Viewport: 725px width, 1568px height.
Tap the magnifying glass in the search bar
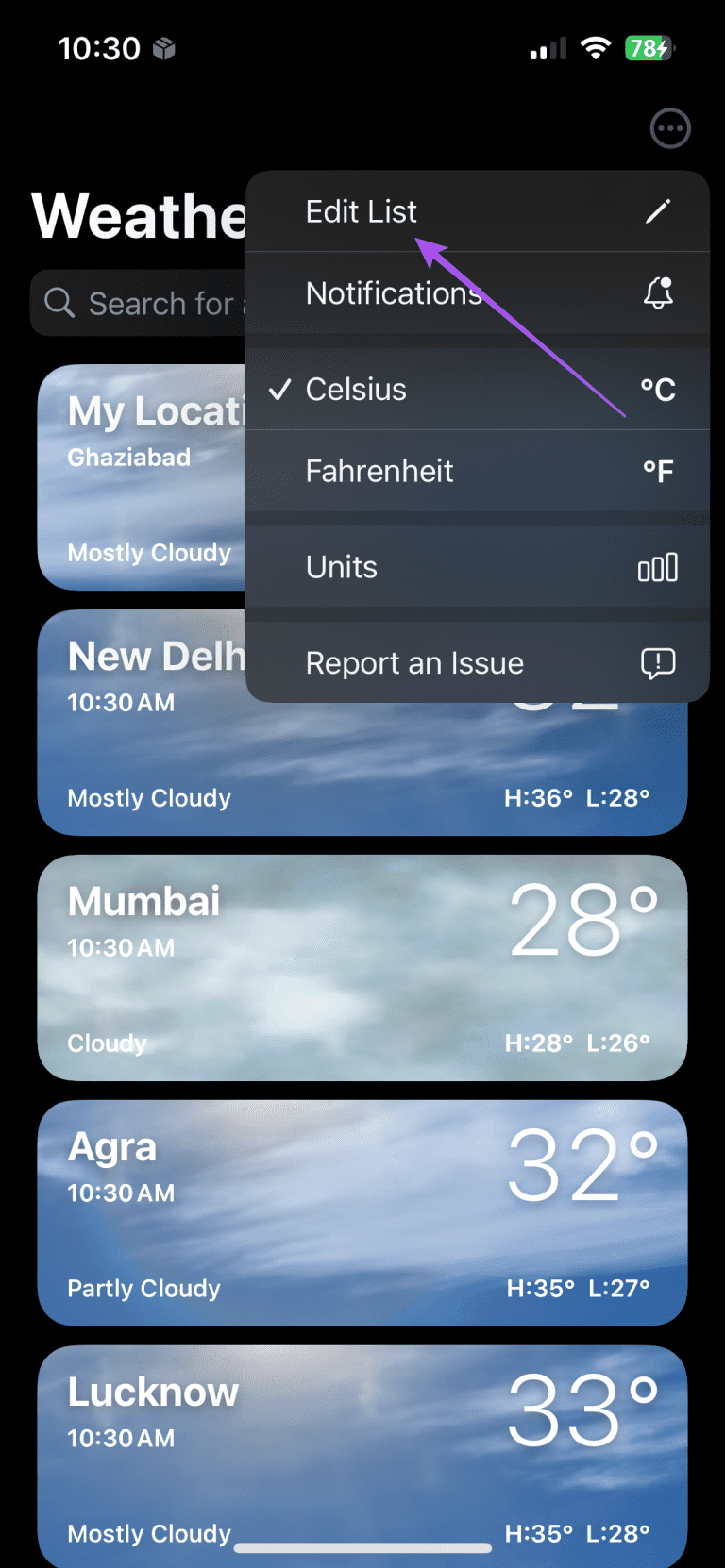[59, 303]
